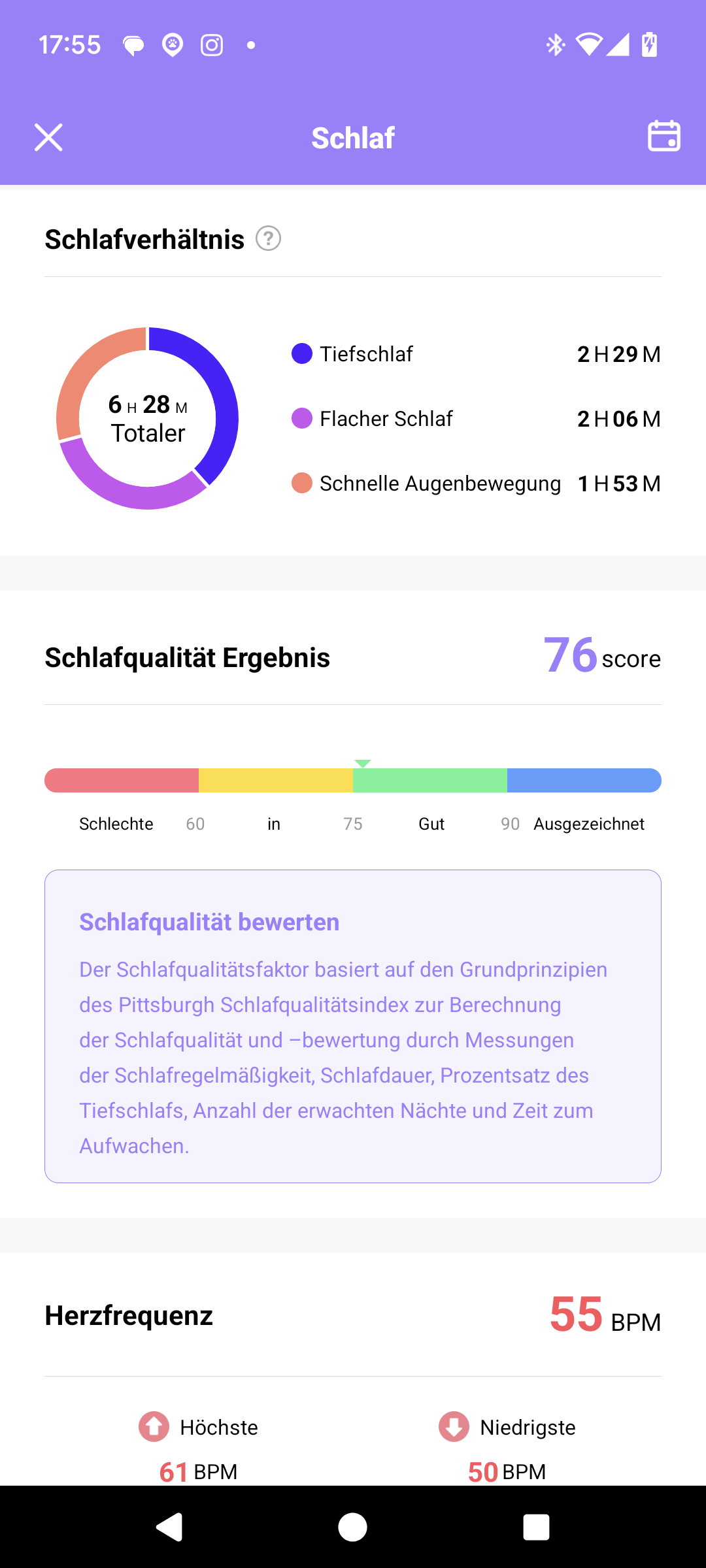The image size is (706, 1568).
Task: Go back with the system back button
Action: coord(169,1527)
